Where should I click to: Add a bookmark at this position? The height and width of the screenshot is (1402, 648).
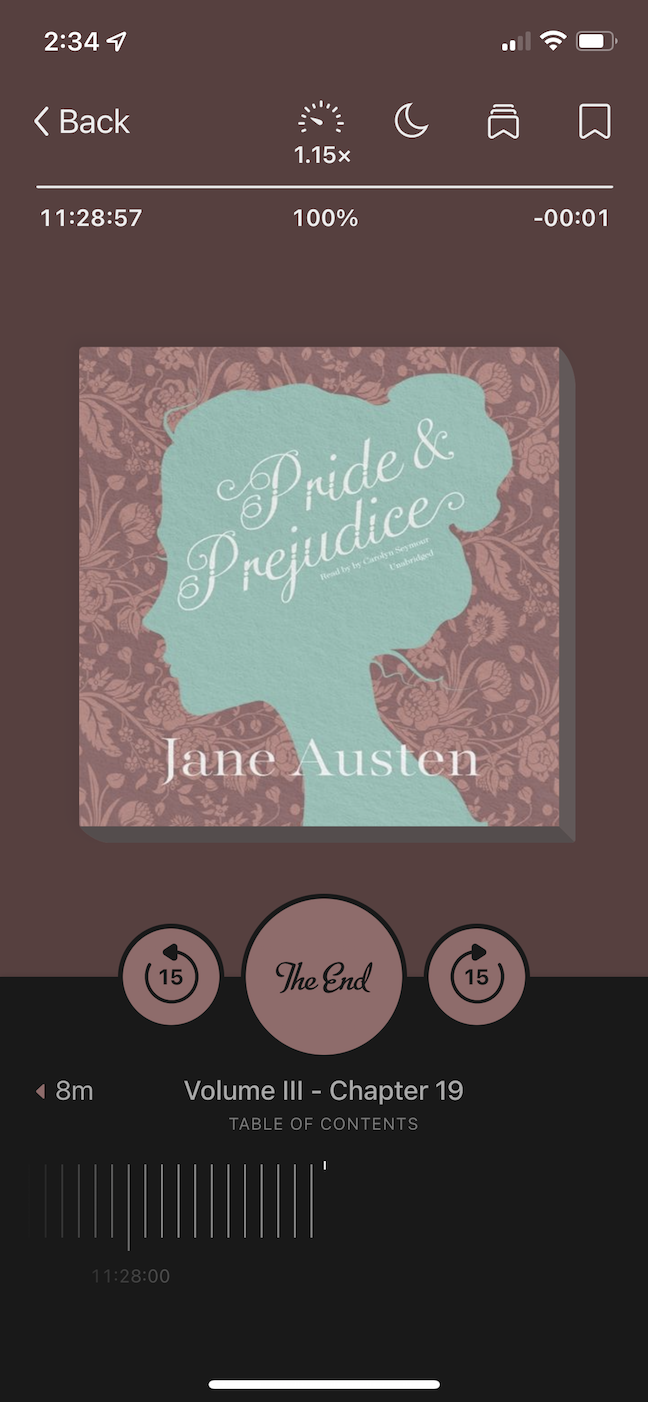tap(595, 122)
